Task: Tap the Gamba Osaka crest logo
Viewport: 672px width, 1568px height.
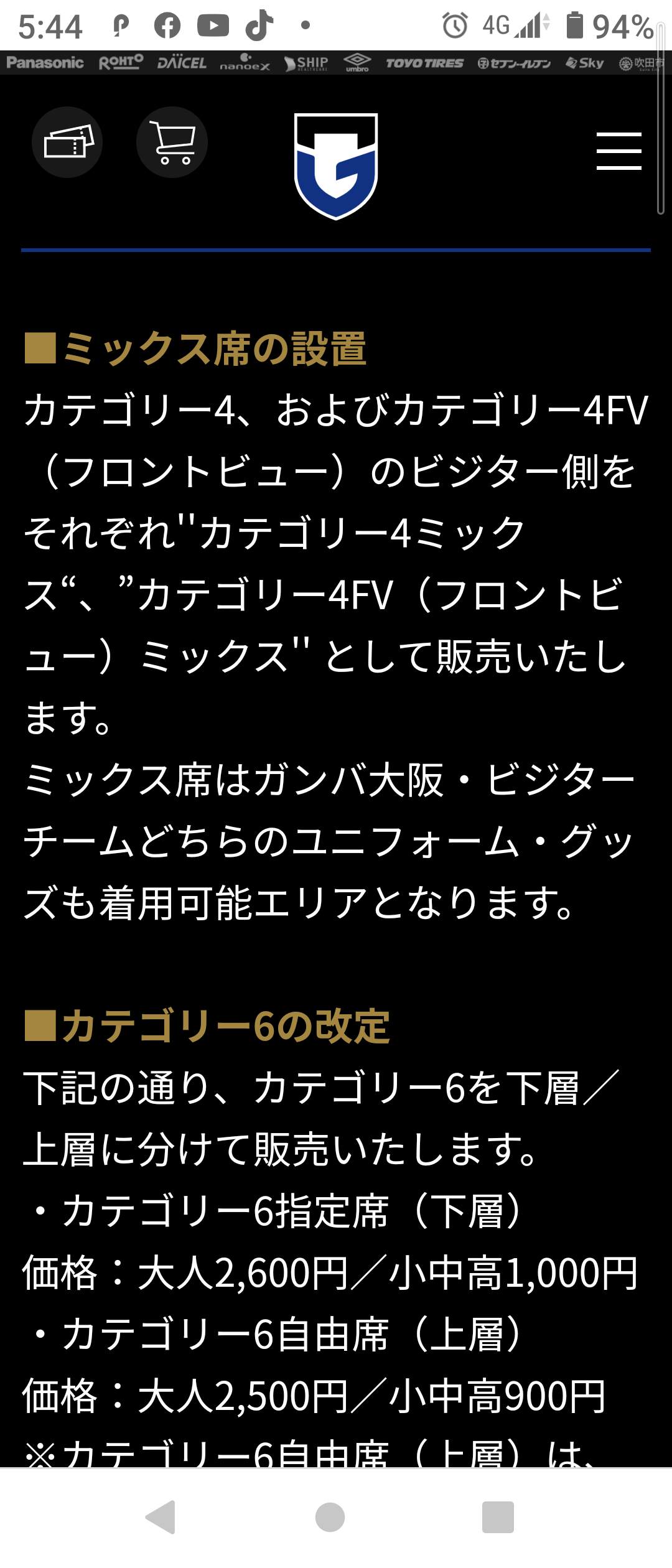Action: 336,166
